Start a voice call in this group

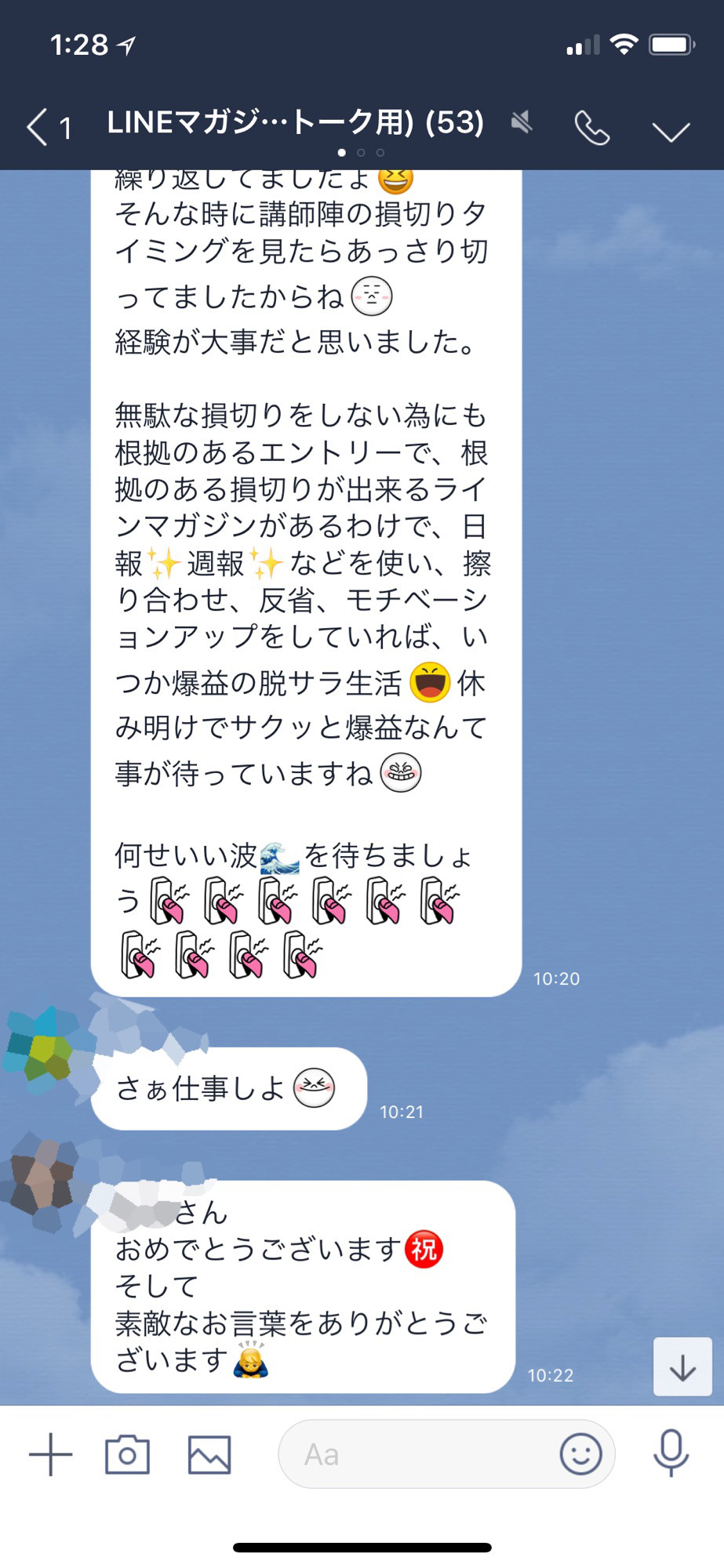pyautogui.click(x=591, y=128)
